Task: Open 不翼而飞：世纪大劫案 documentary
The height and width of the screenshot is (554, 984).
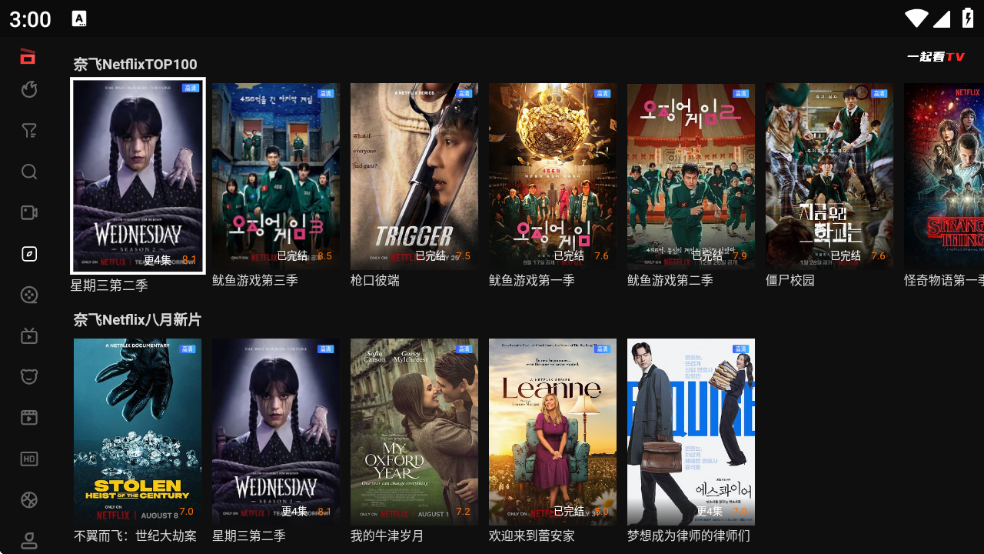Action: (x=138, y=431)
